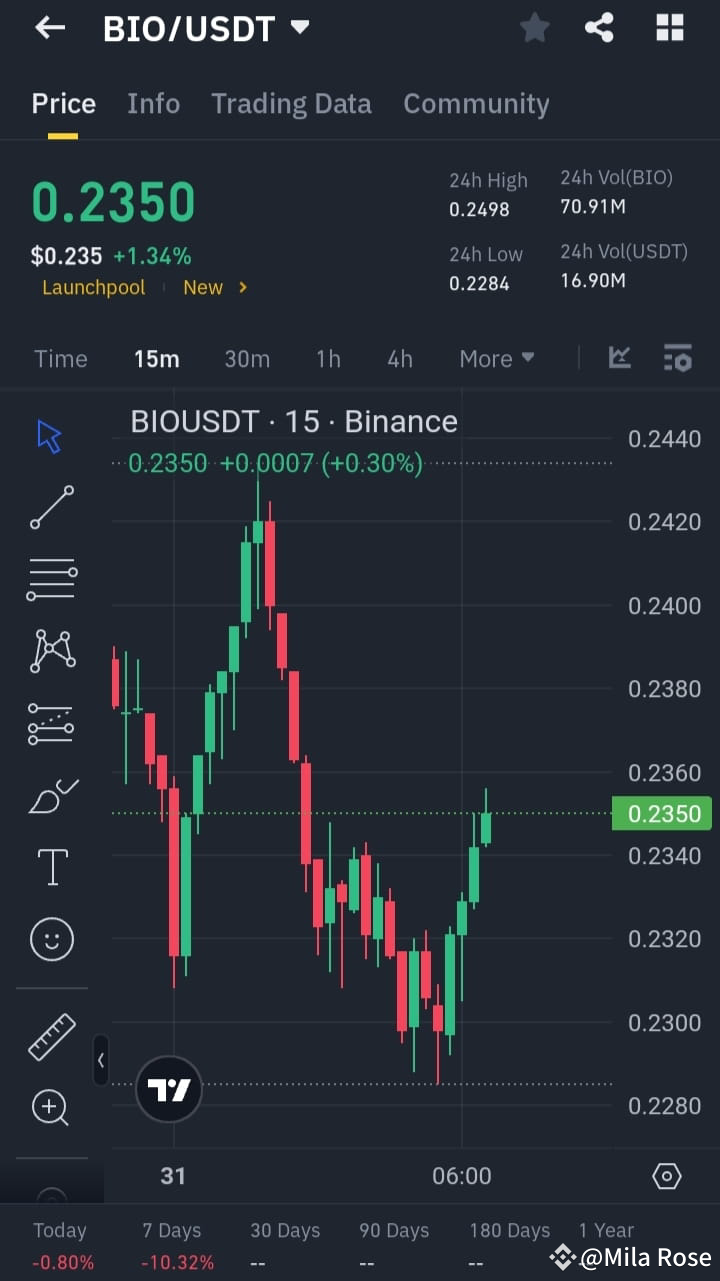The width and height of the screenshot is (720, 1281).
Task: Open the emoji sticker tool
Action: pyautogui.click(x=50, y=939)
